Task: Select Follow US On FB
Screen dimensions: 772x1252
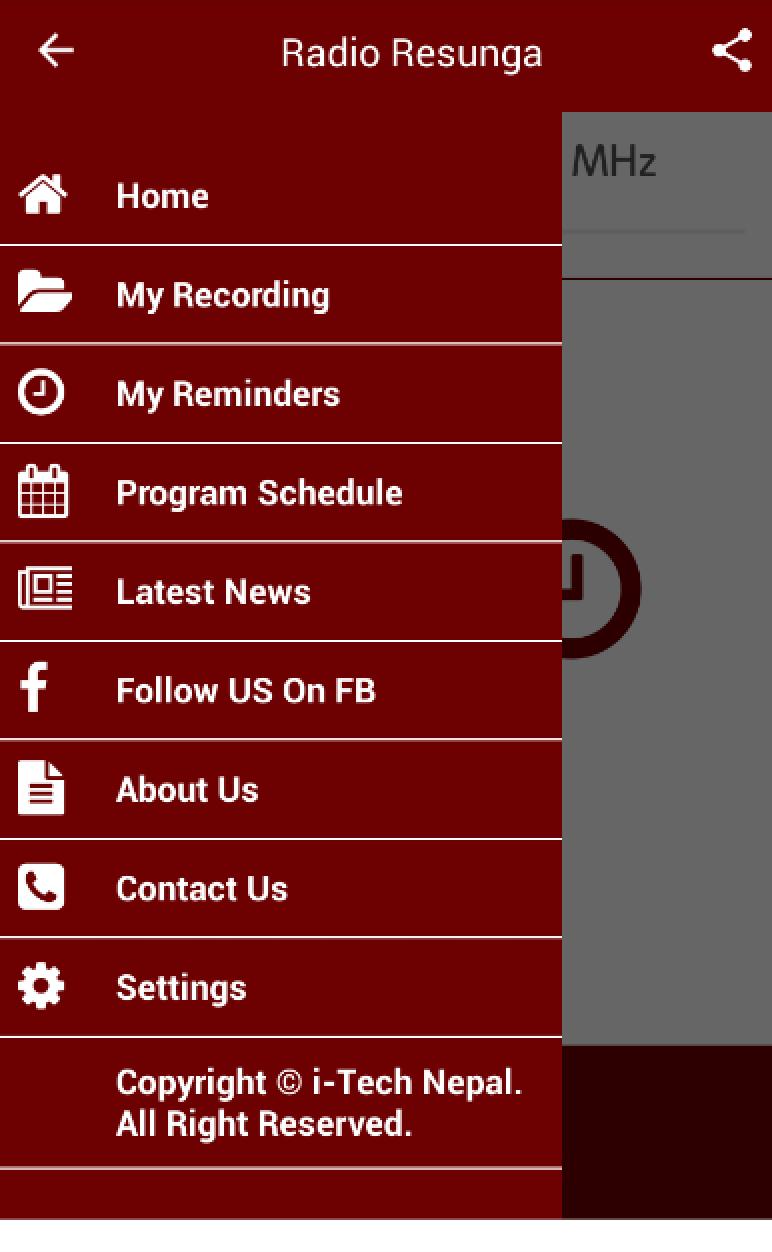Action: point(281,691)
